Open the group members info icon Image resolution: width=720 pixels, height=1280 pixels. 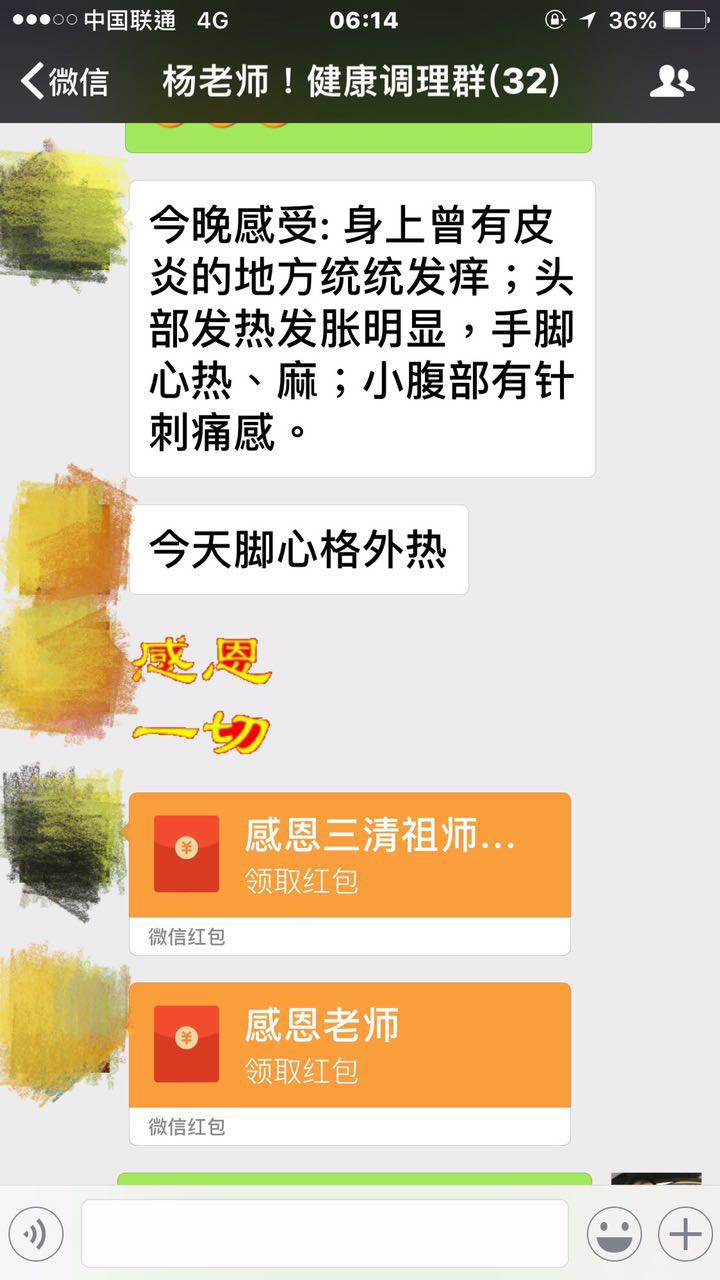(671, 81)
